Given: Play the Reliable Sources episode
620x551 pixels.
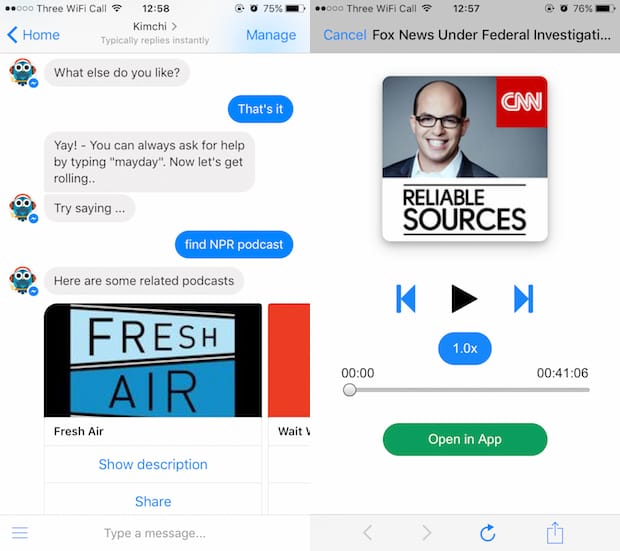Looking at the screenshot, I should (x=463, y=298).
